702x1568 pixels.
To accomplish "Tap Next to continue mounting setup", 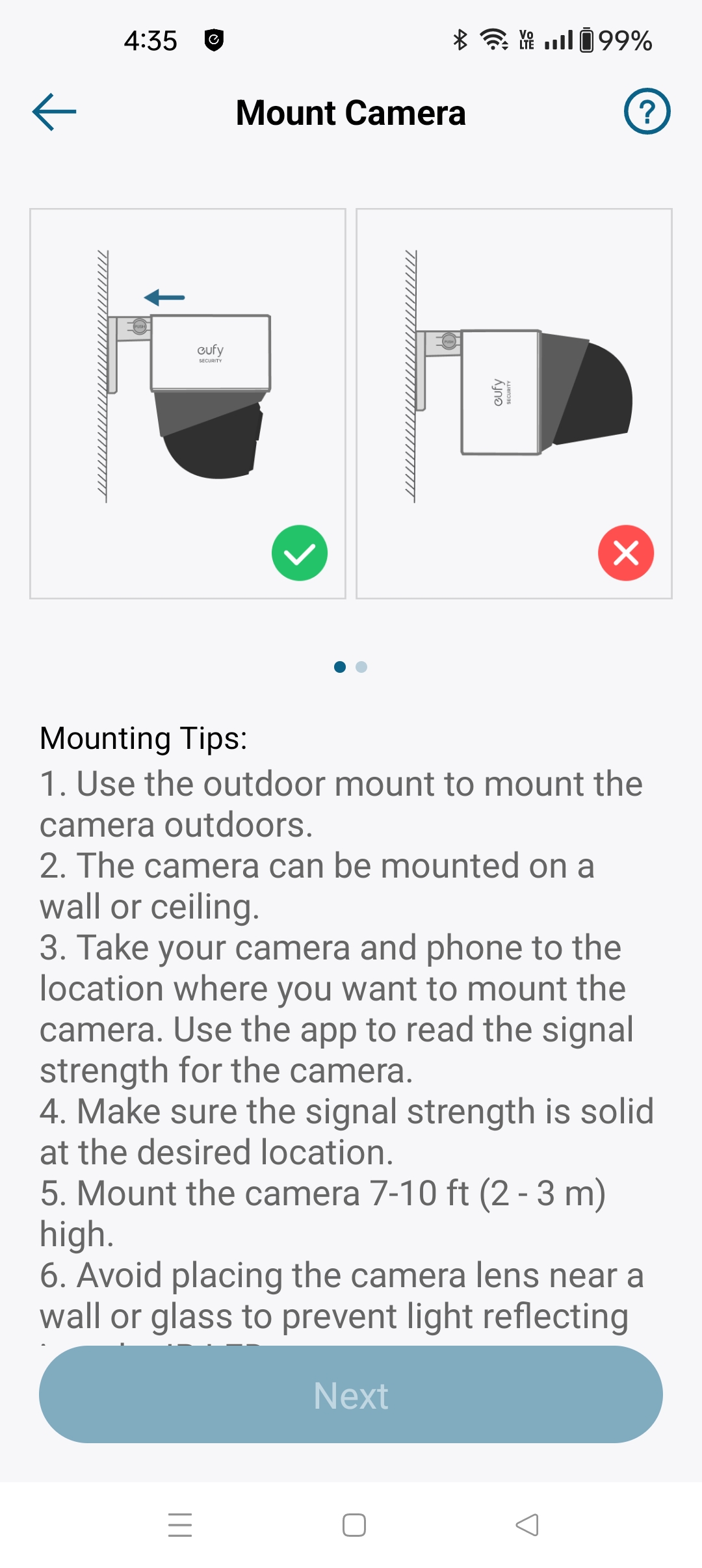I will 351,1394.
